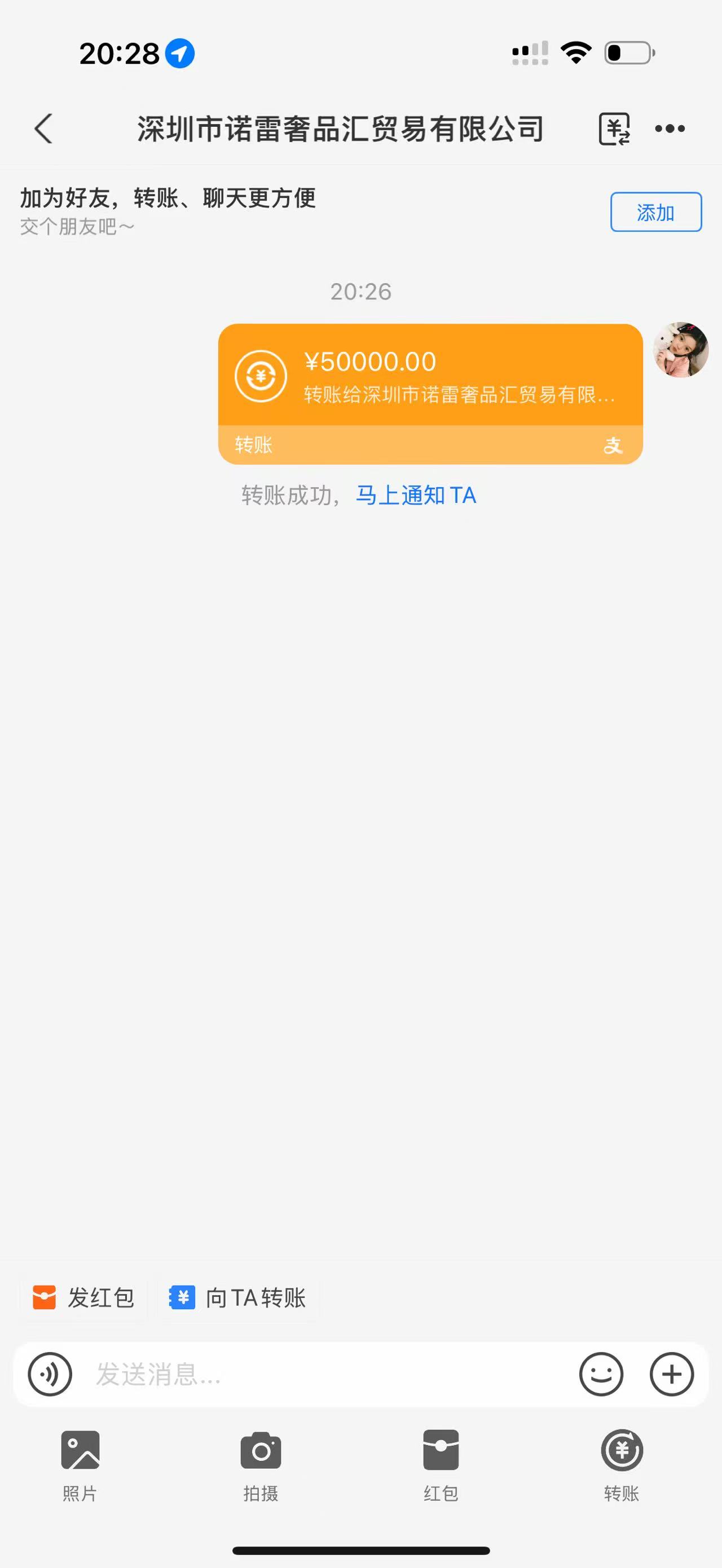Open the sender's avatar profile
The width and height of the screenshot is (722, 1568).
pos(681,350)
